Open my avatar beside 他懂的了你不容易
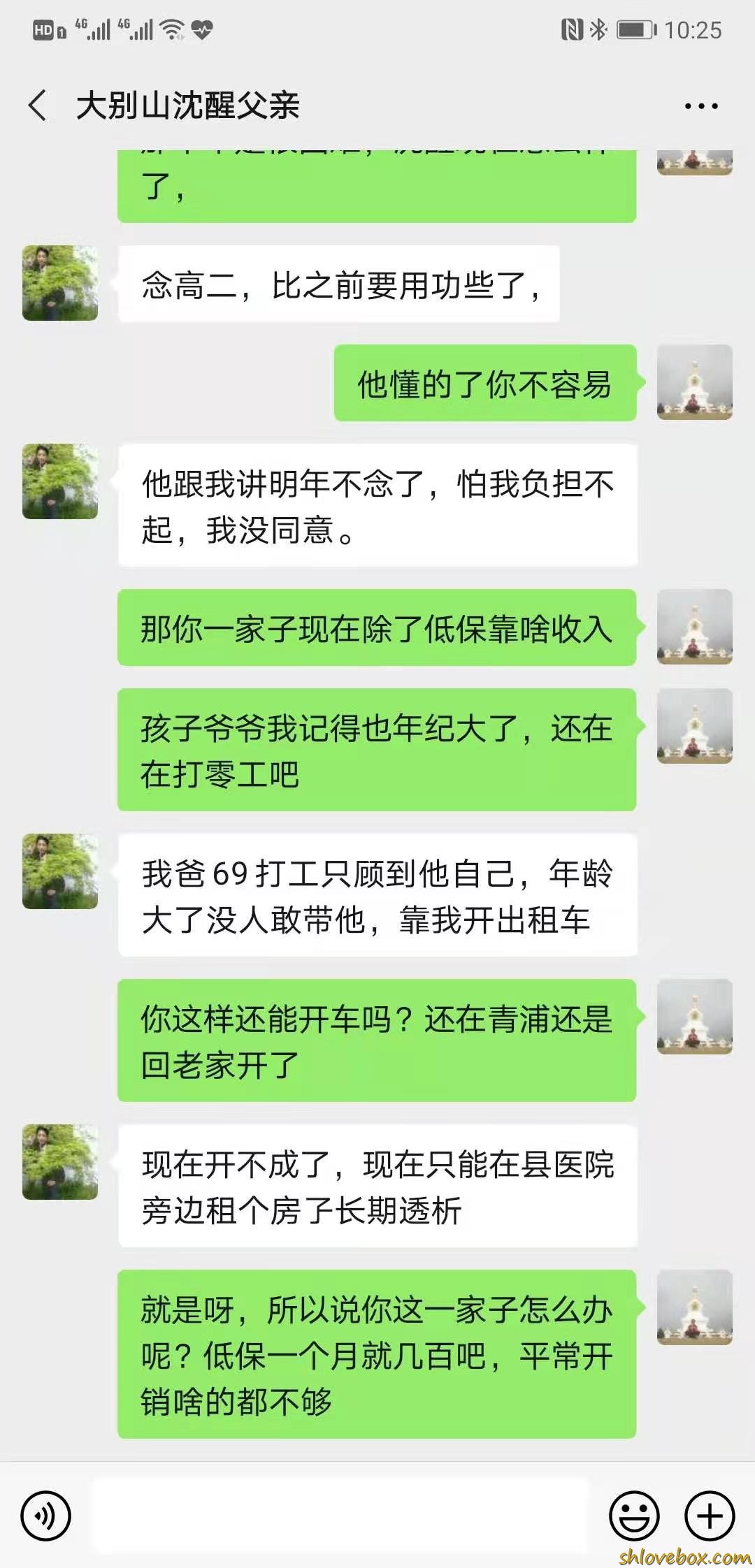The image size is (755, 1568). point(694,382)
